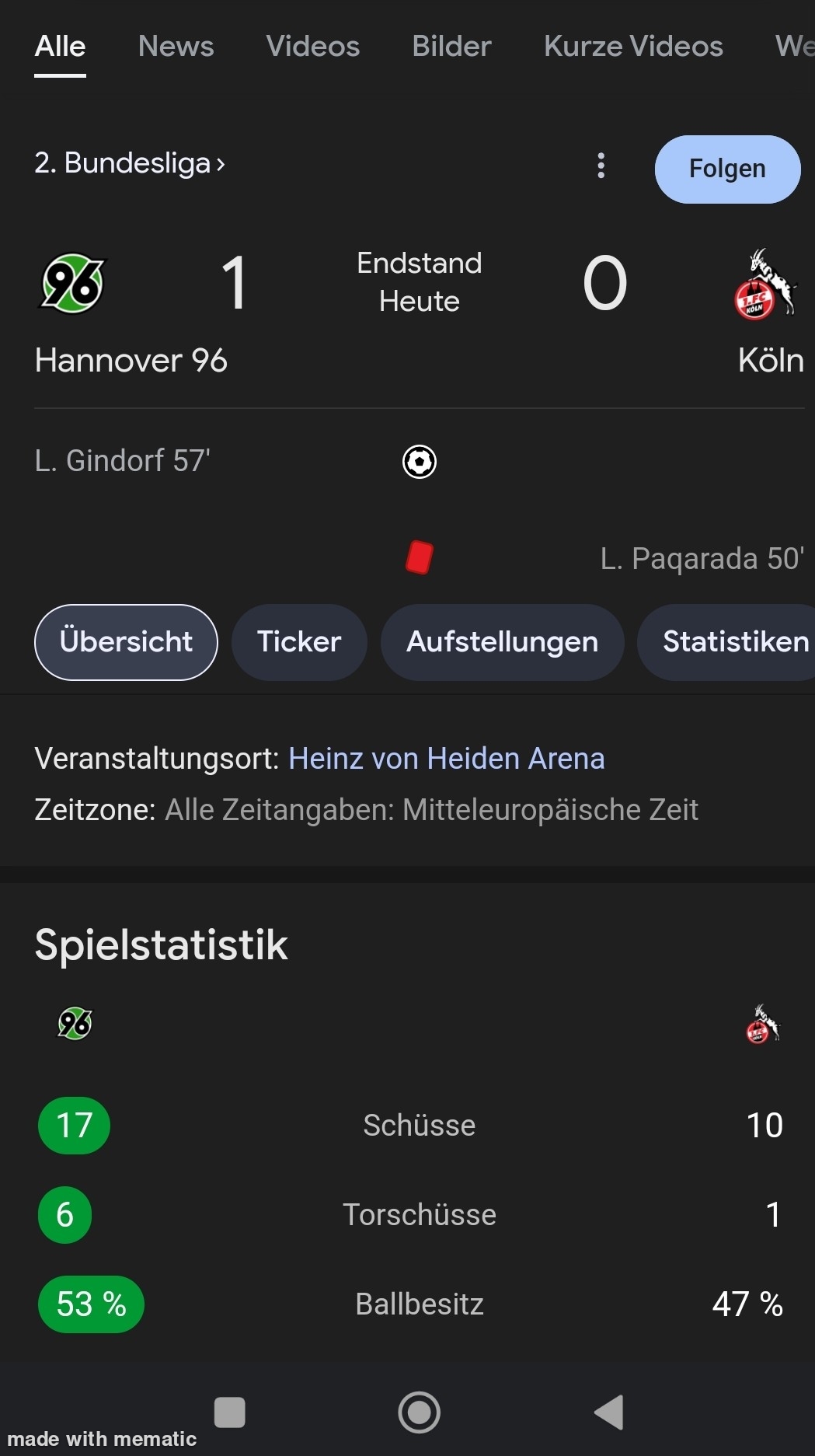
Task: Open the 2. Bundesliga league page
Action: 130,163
